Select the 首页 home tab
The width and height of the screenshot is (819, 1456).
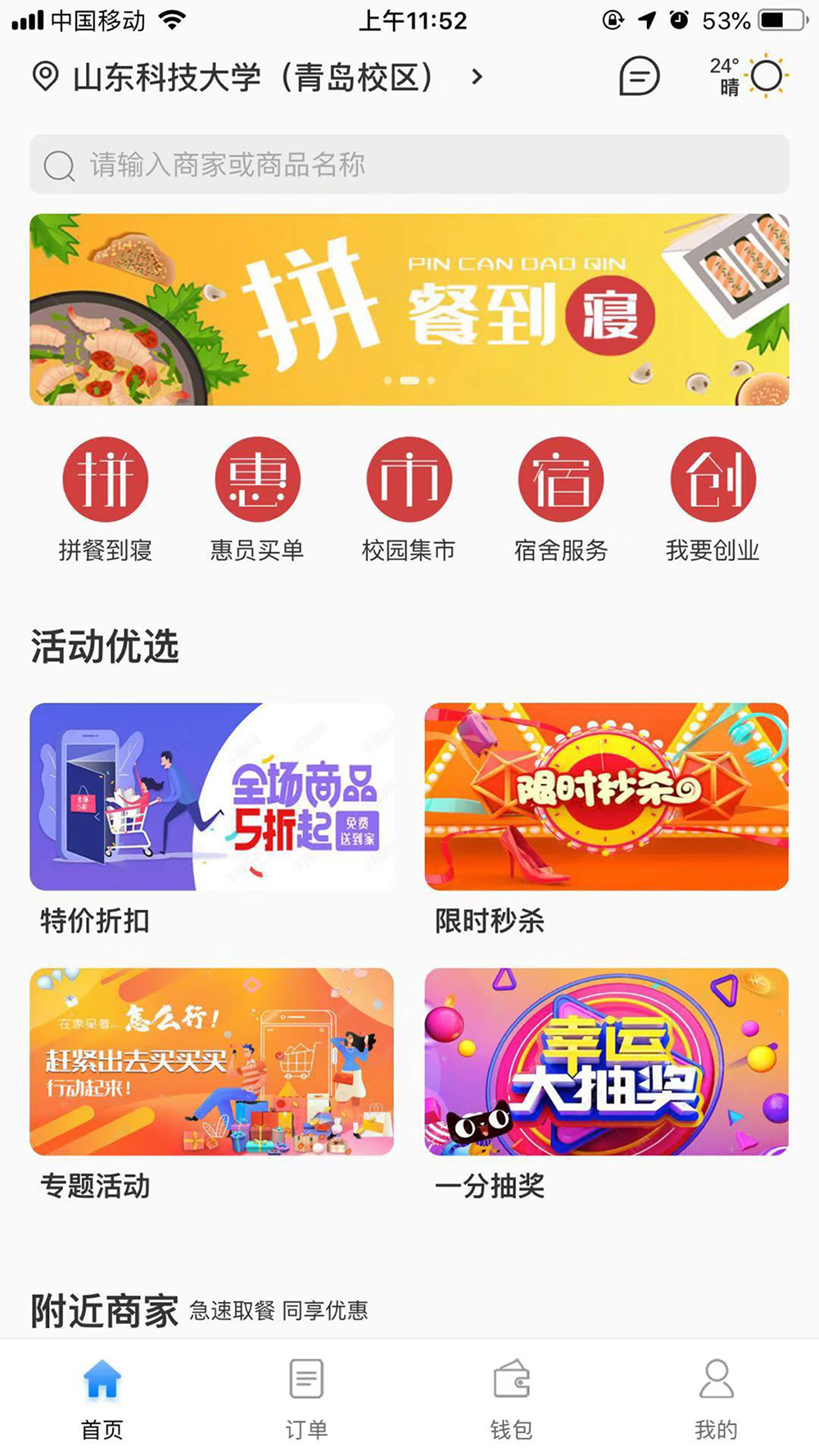point(102,1399)
